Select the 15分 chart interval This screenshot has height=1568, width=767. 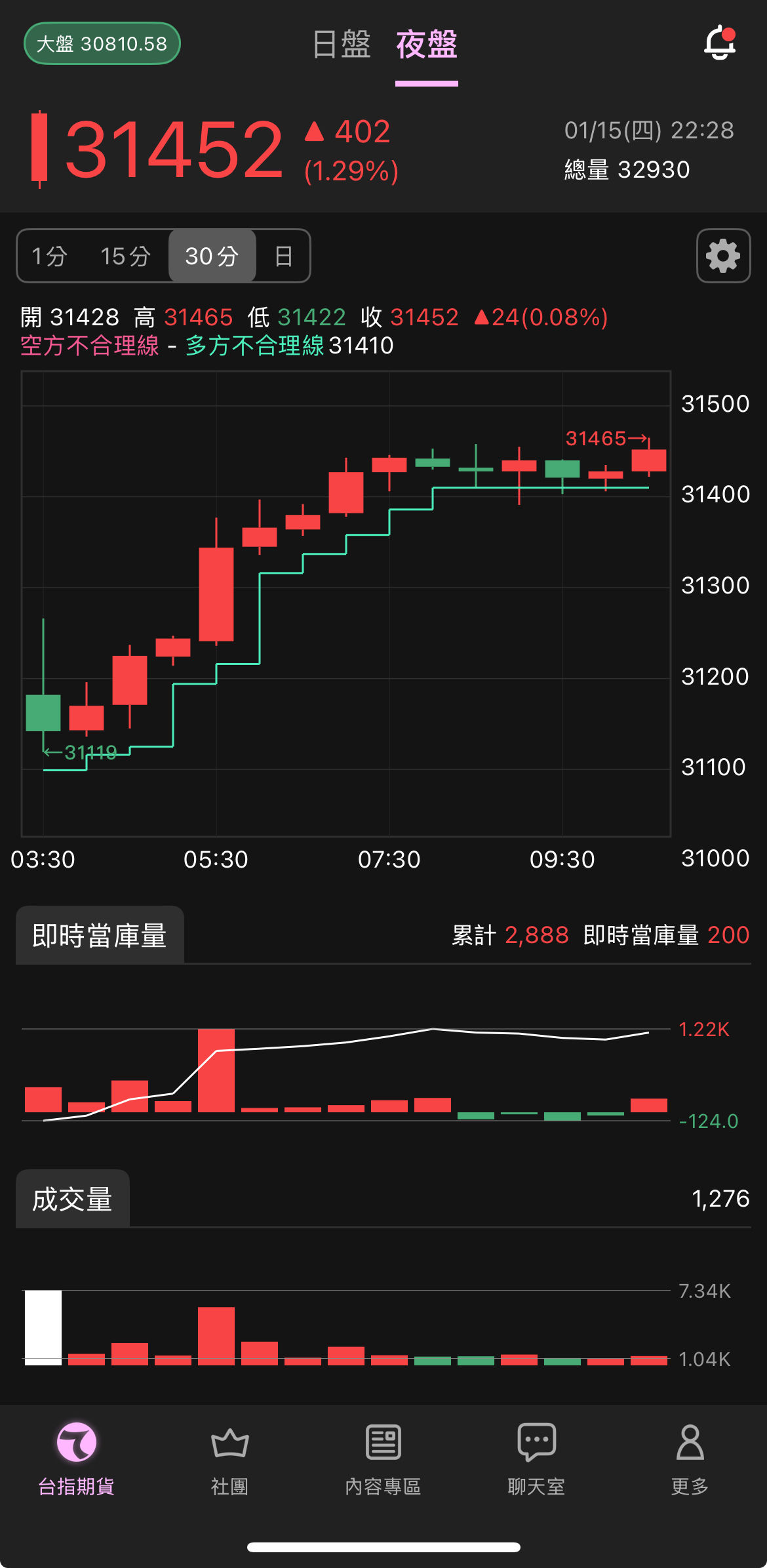[x=125, y=256]
